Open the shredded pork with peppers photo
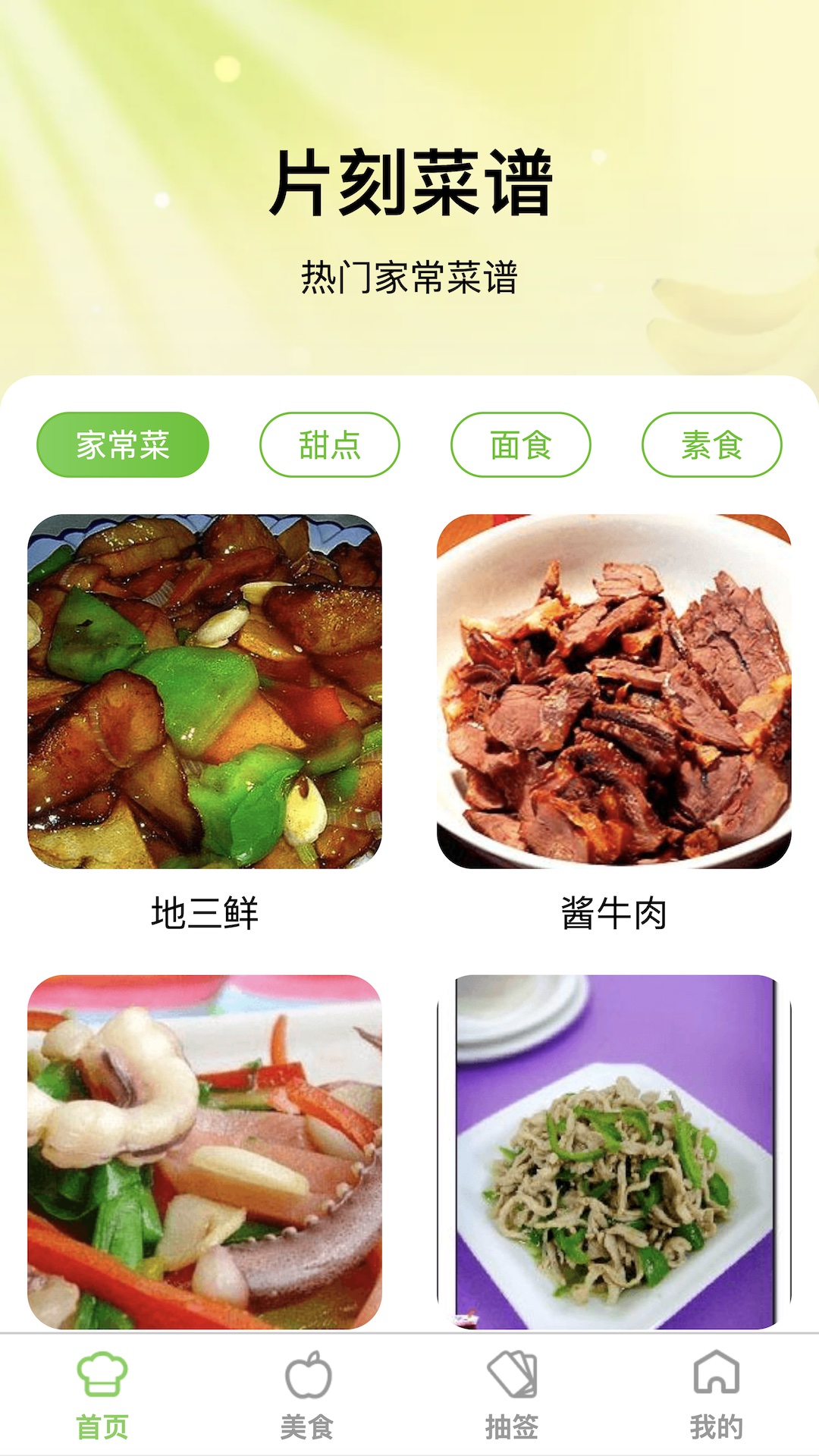This screenshot has height=1456, width=819. pos(614,1150)
